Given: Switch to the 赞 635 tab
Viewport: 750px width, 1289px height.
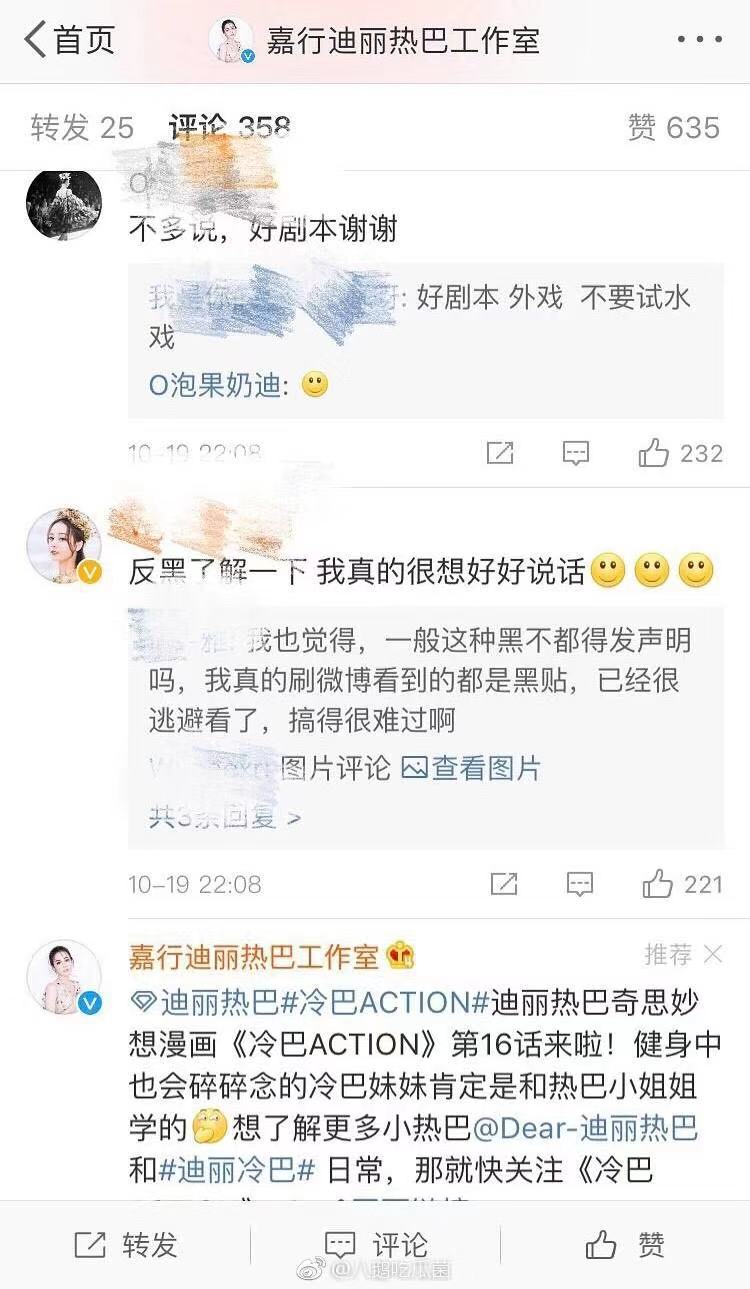Looking at the screenshot, I should pos(673,127).
